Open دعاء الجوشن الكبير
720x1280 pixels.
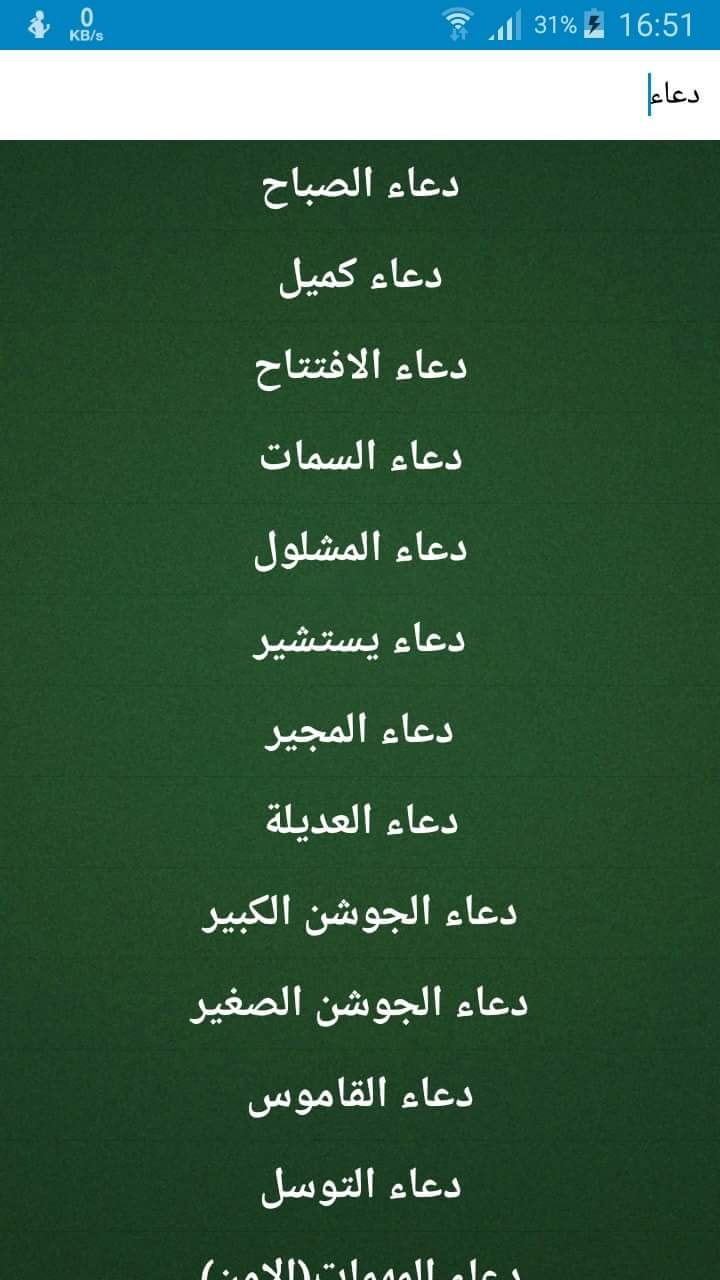pyautogui.click(x=360, y=913)
